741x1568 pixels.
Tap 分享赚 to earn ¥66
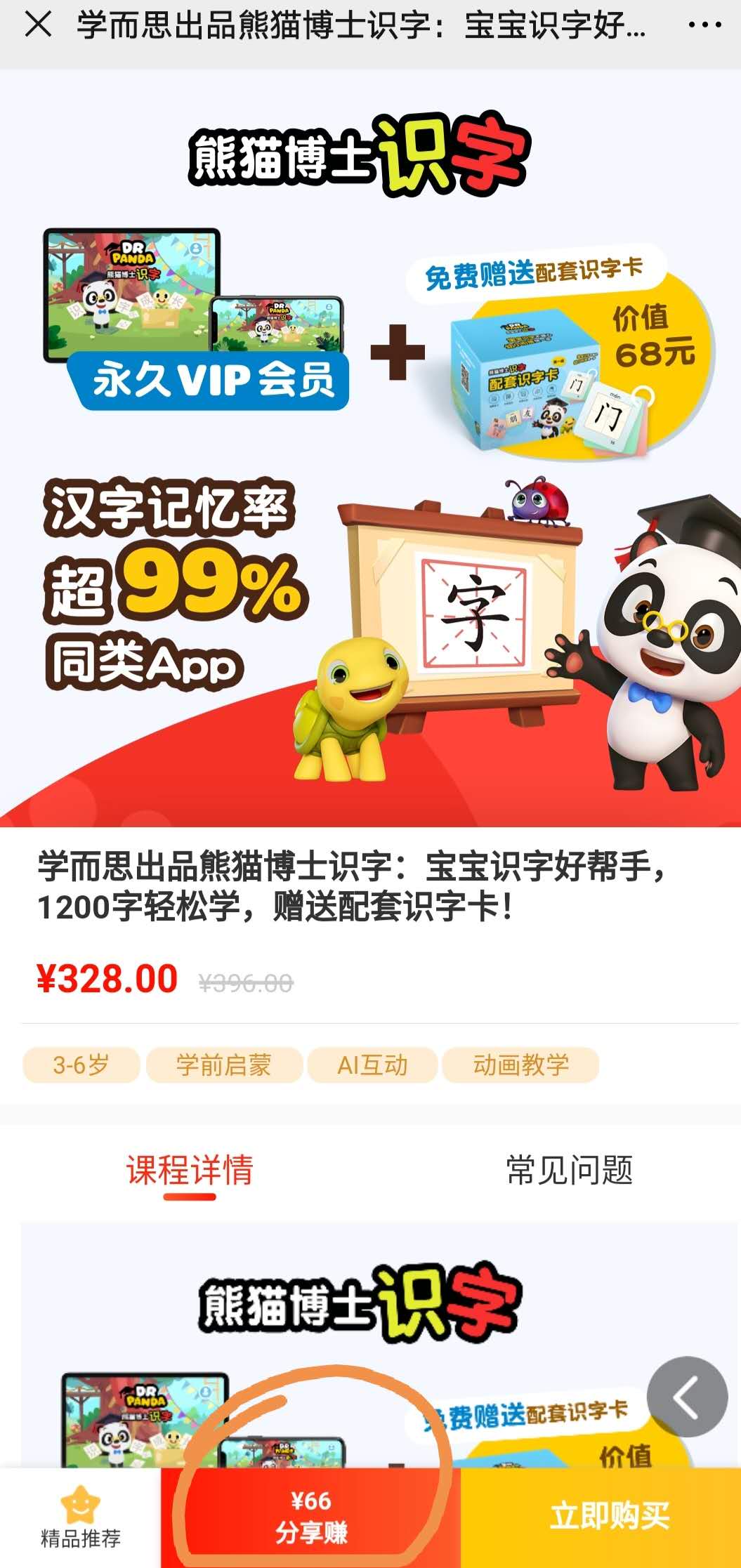coord(311,1517)
